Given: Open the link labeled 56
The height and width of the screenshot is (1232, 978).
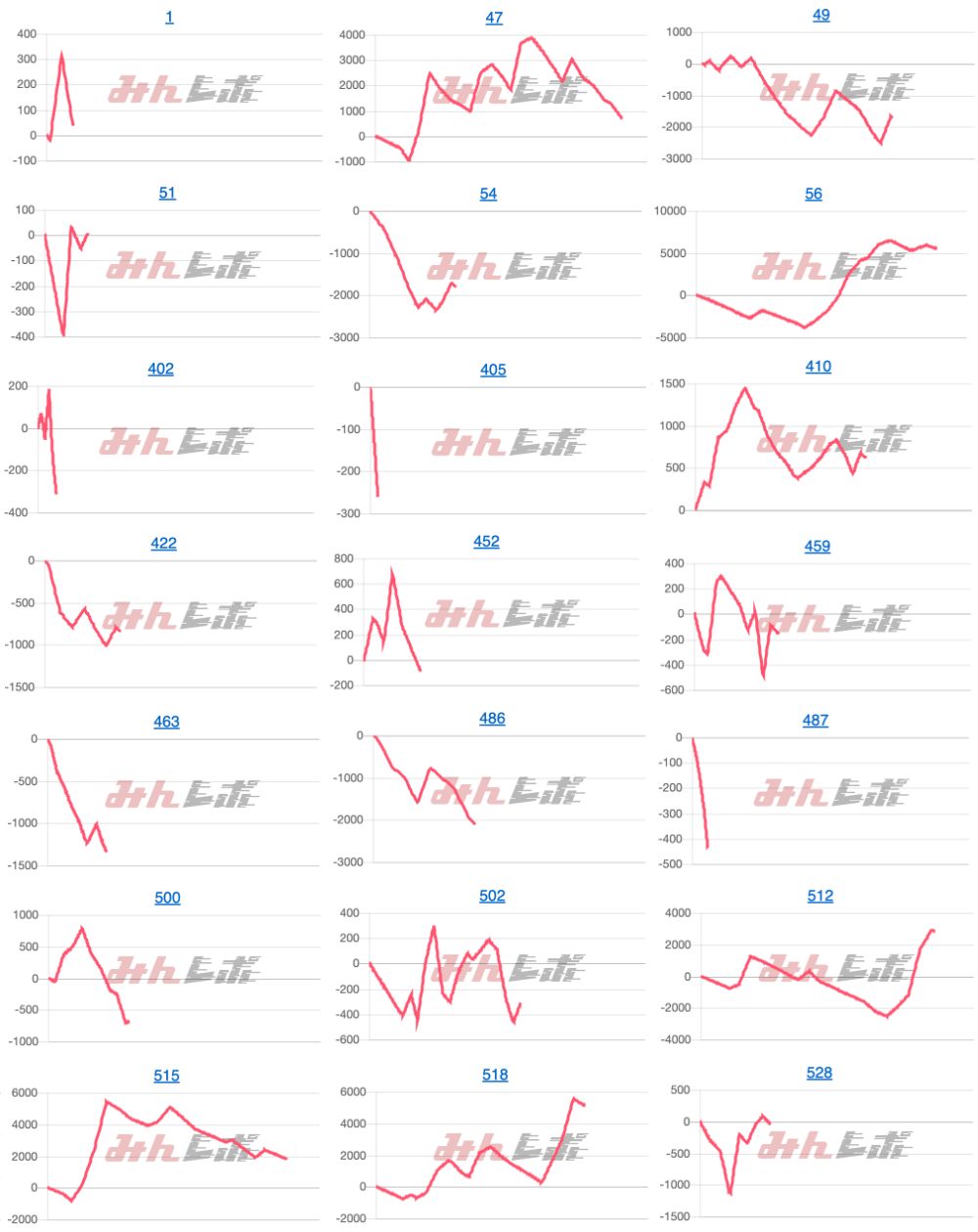Looking at the screenshot, I should [x=814, y=195].
